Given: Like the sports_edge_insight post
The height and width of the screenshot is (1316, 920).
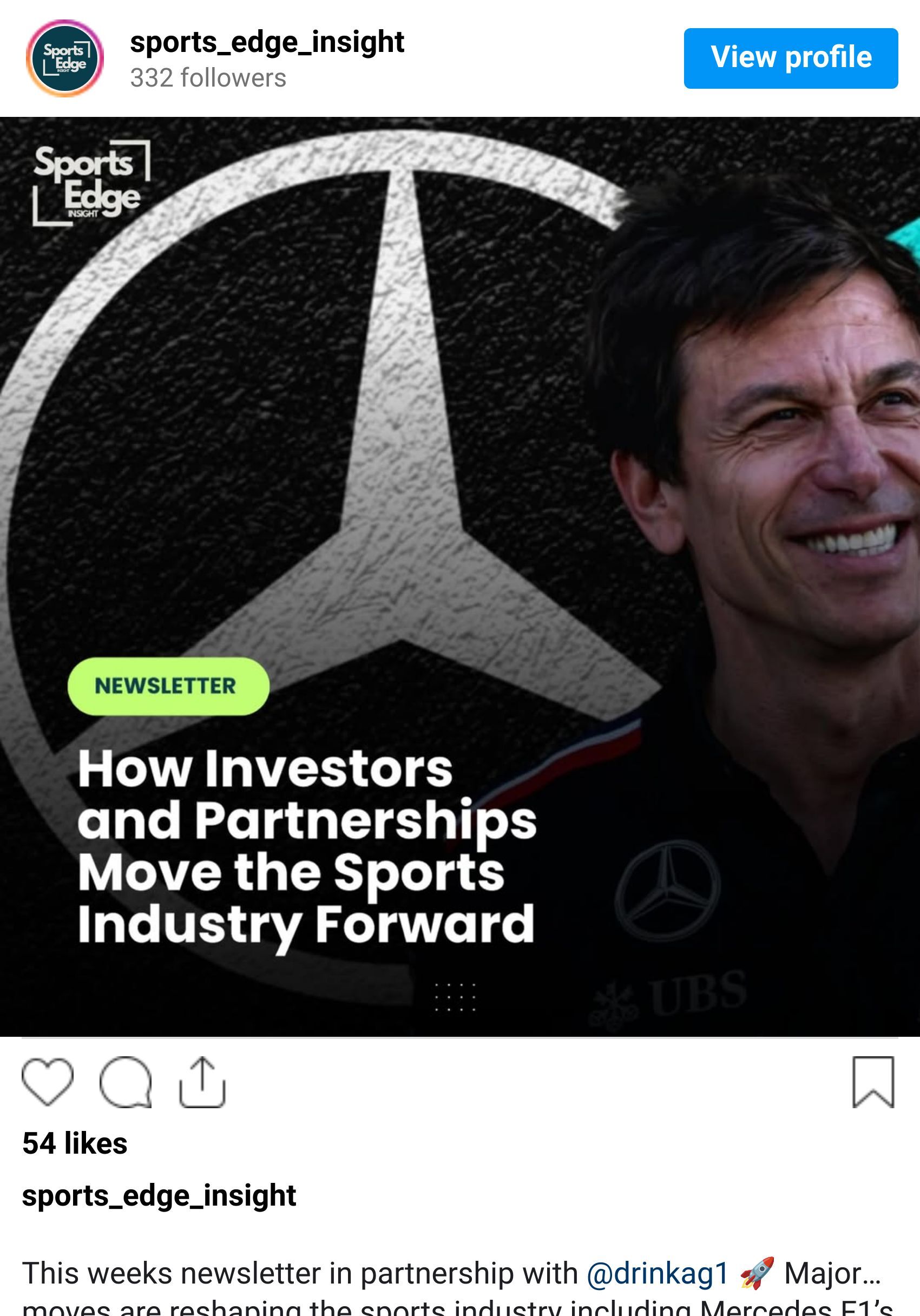Looking at the screenshot, I should click(48, 1082).
